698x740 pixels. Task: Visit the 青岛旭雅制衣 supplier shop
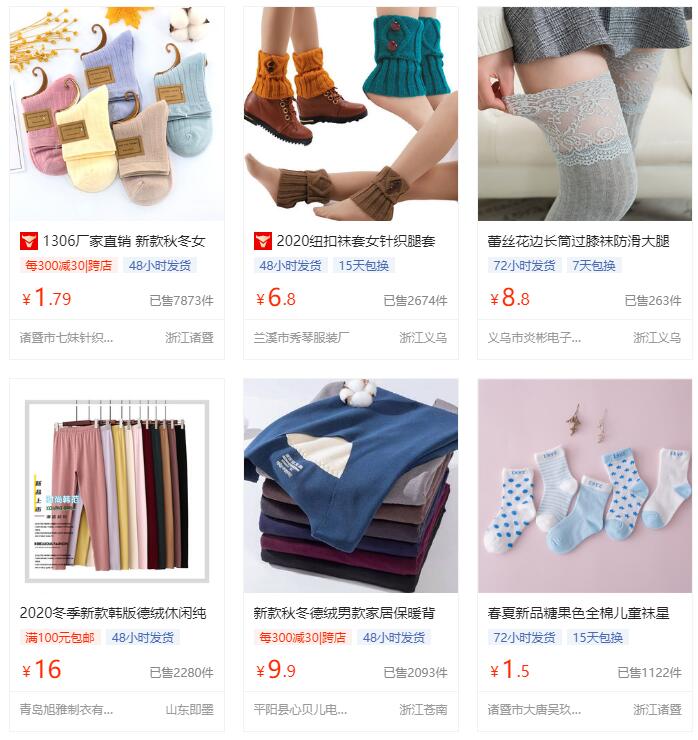pos(66,709)
